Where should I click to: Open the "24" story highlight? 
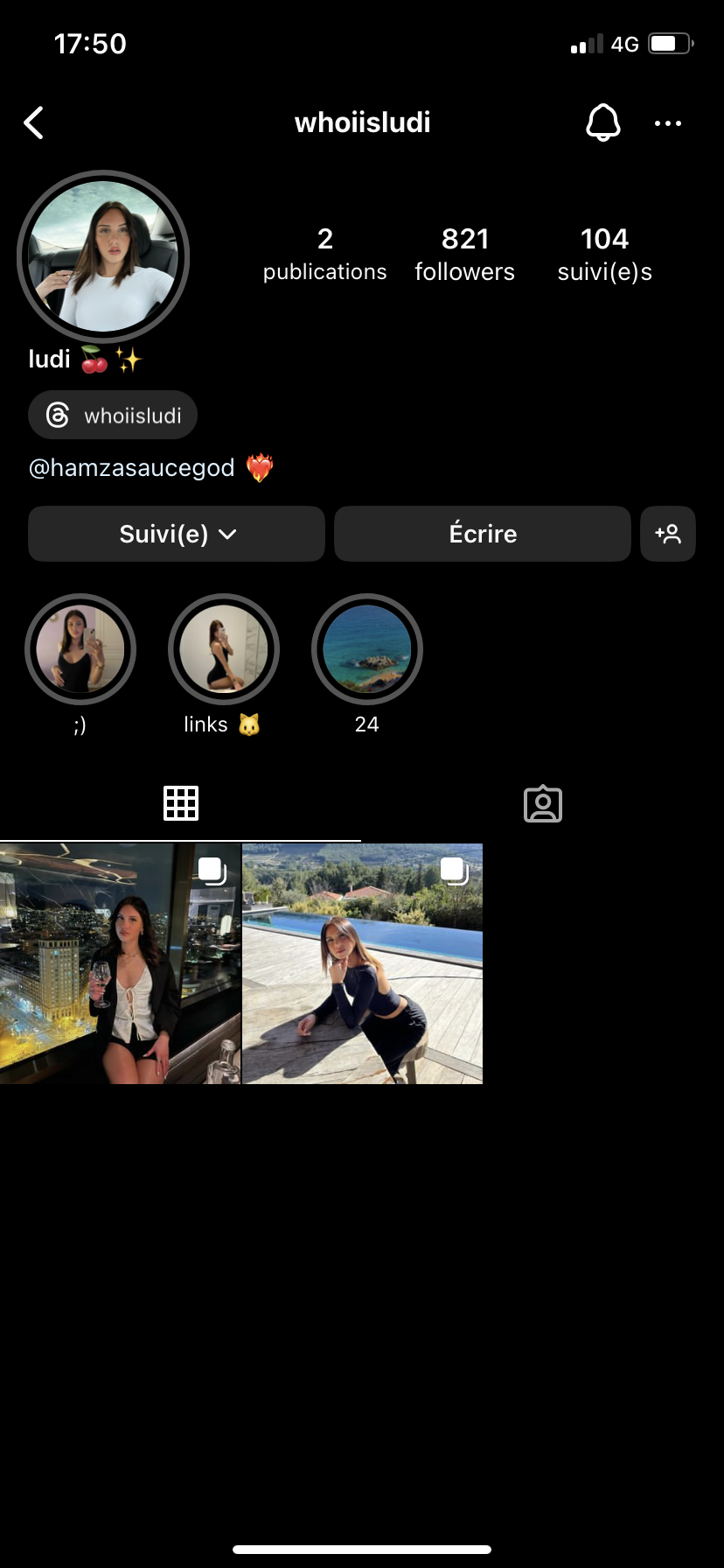[367, 649]
